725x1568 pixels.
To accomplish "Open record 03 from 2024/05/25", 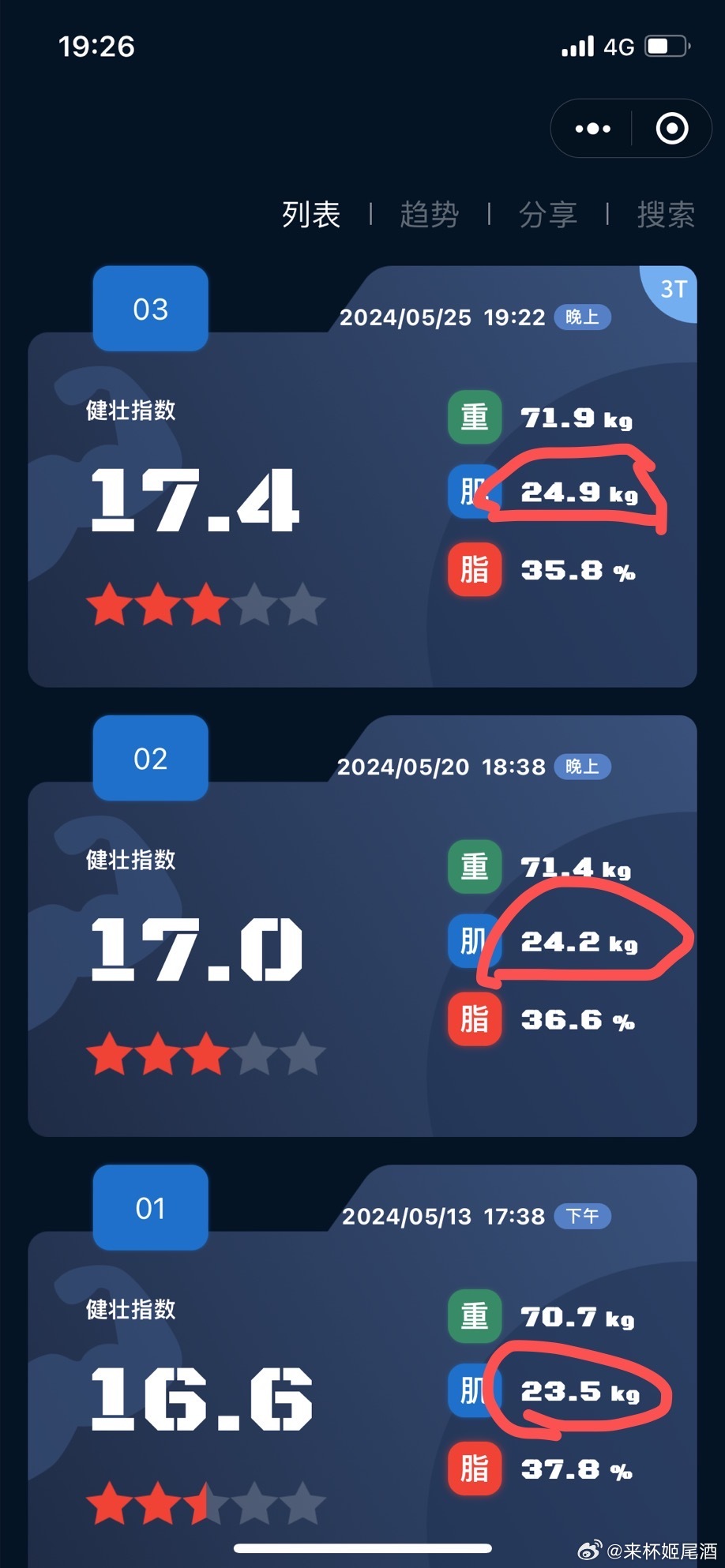I will tap(362, 505).
